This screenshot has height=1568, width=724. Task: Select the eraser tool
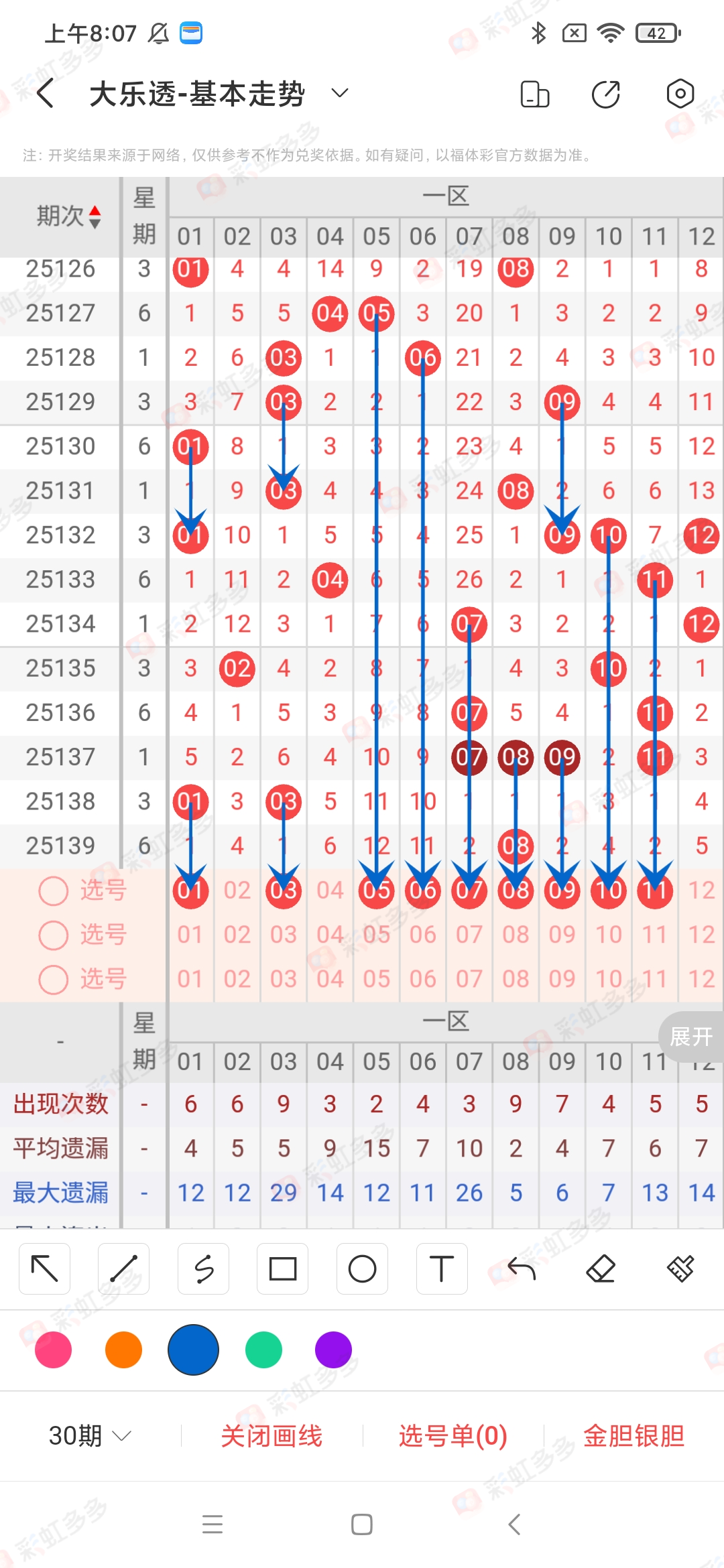coord(601,1268)
